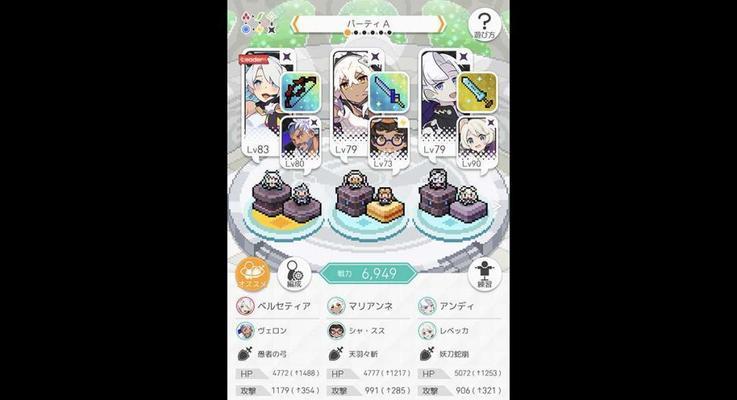Screen dimensions: 737x400
Task: Open the 遊び方 help button
Action: point(485,24)
